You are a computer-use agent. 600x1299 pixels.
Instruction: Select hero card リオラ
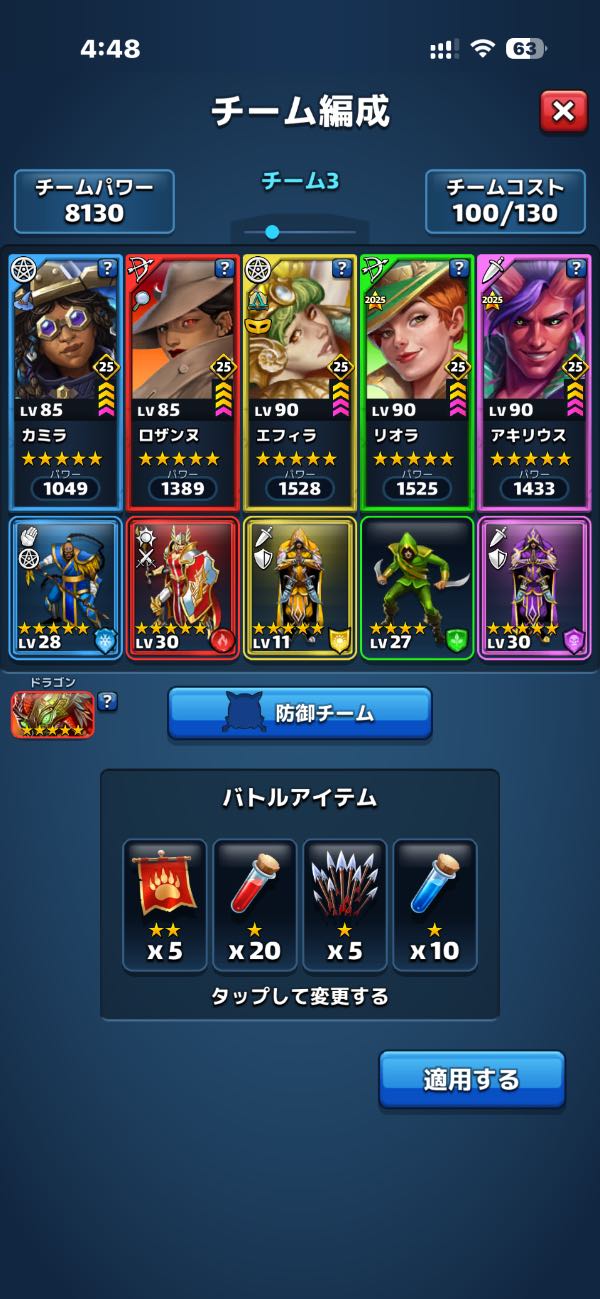click(416, 380)
